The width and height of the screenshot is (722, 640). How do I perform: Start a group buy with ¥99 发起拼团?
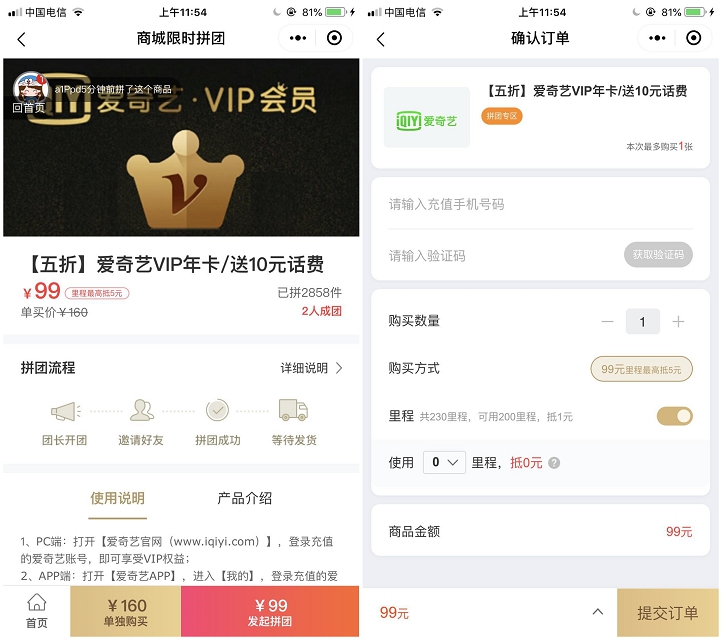point(270,611)
